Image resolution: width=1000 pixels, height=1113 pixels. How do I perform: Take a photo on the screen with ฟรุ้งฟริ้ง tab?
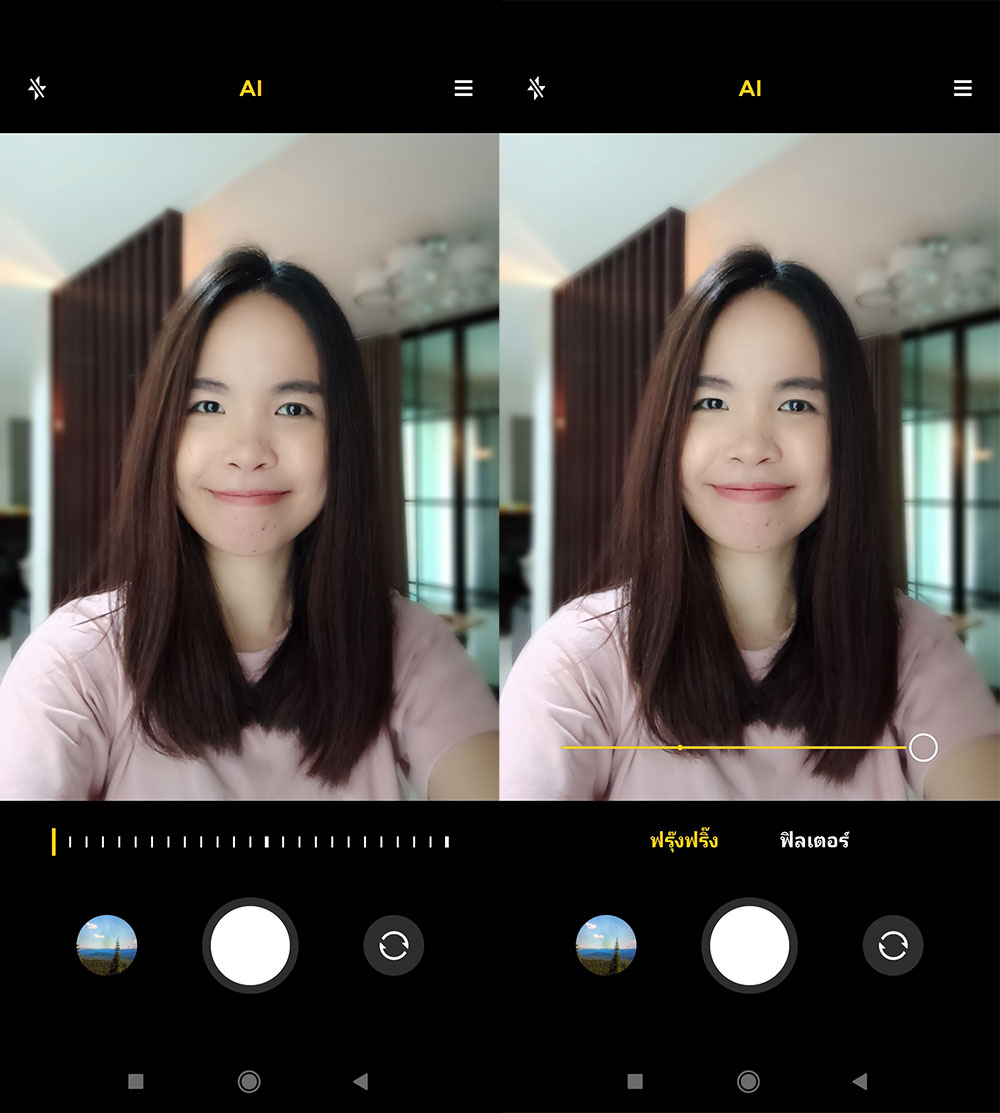[749, 945]
